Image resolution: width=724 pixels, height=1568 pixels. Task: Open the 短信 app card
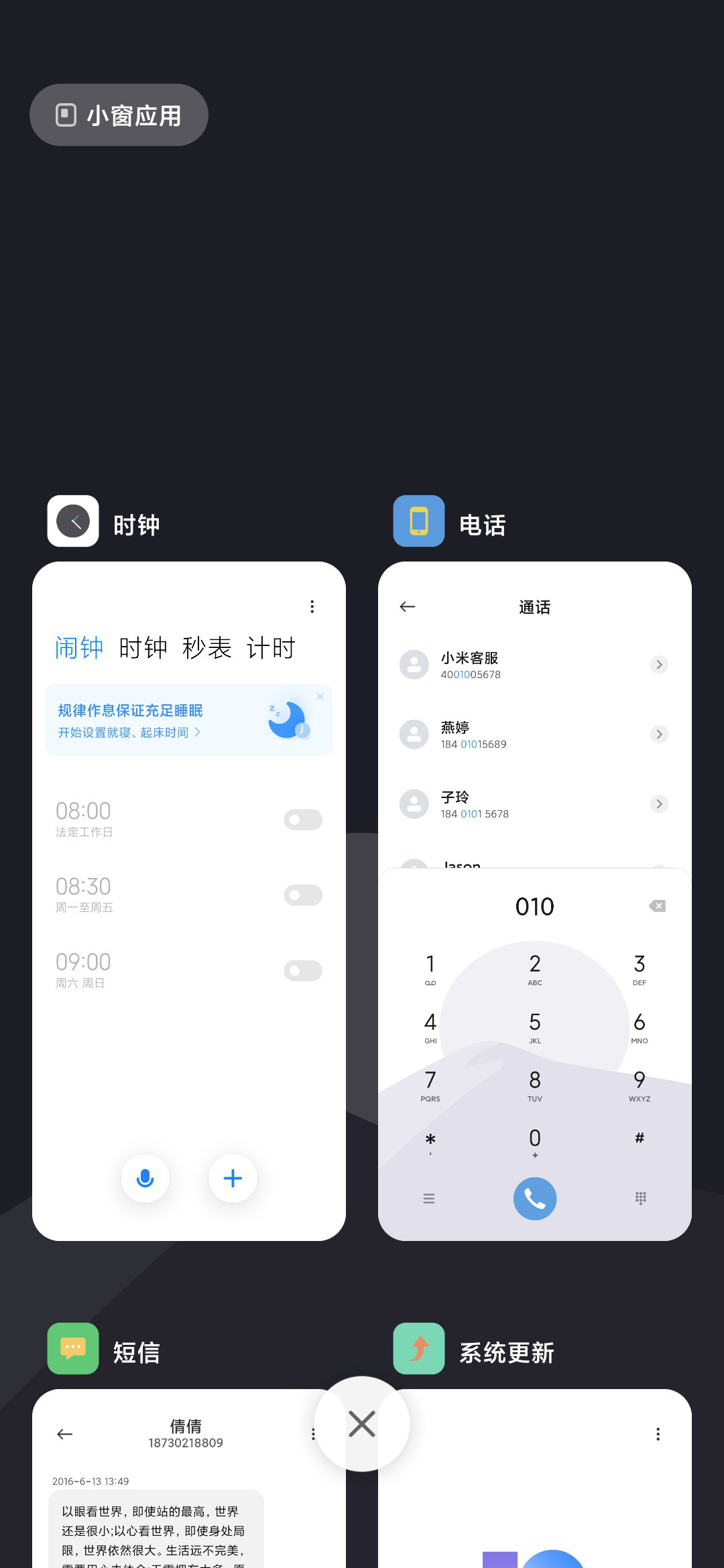[x=189, y=1479]
